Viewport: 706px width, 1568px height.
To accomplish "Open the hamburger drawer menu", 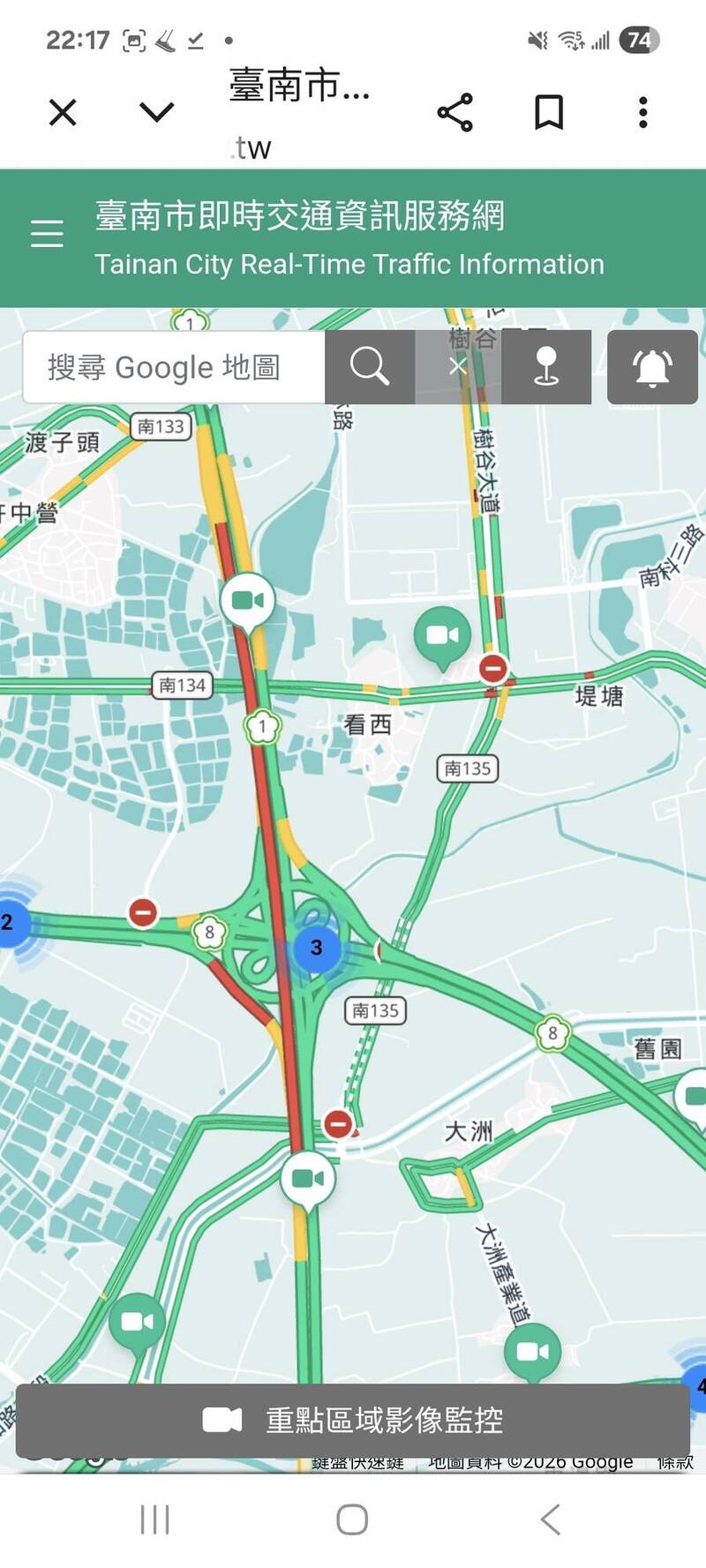I will click(x=47, y=234).
